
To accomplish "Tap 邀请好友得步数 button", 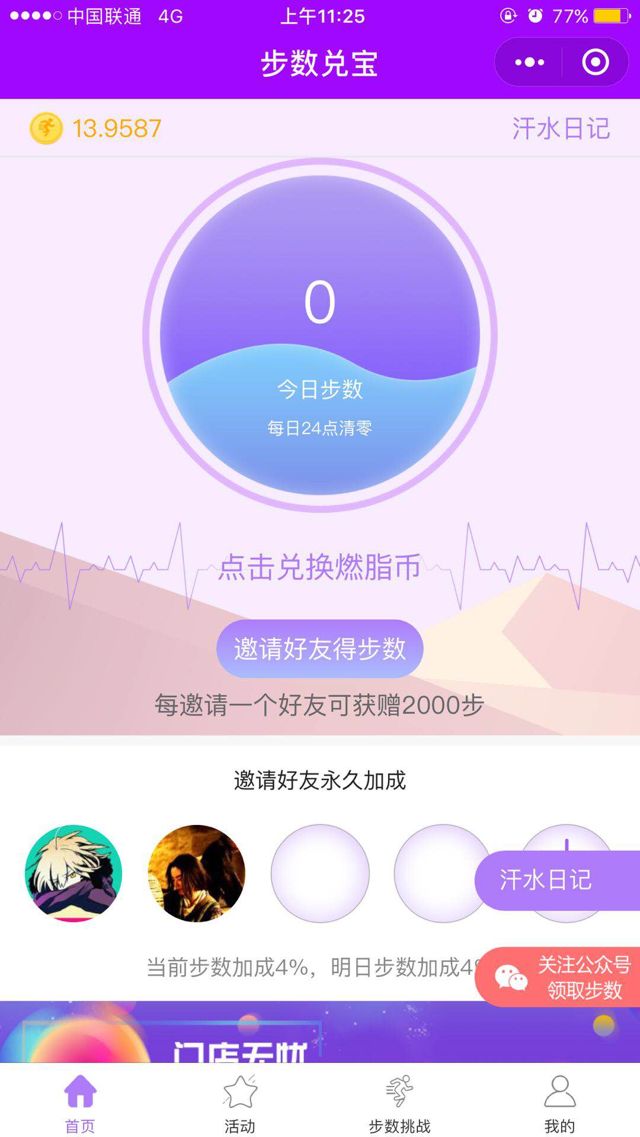I will (x=320, y=649).
